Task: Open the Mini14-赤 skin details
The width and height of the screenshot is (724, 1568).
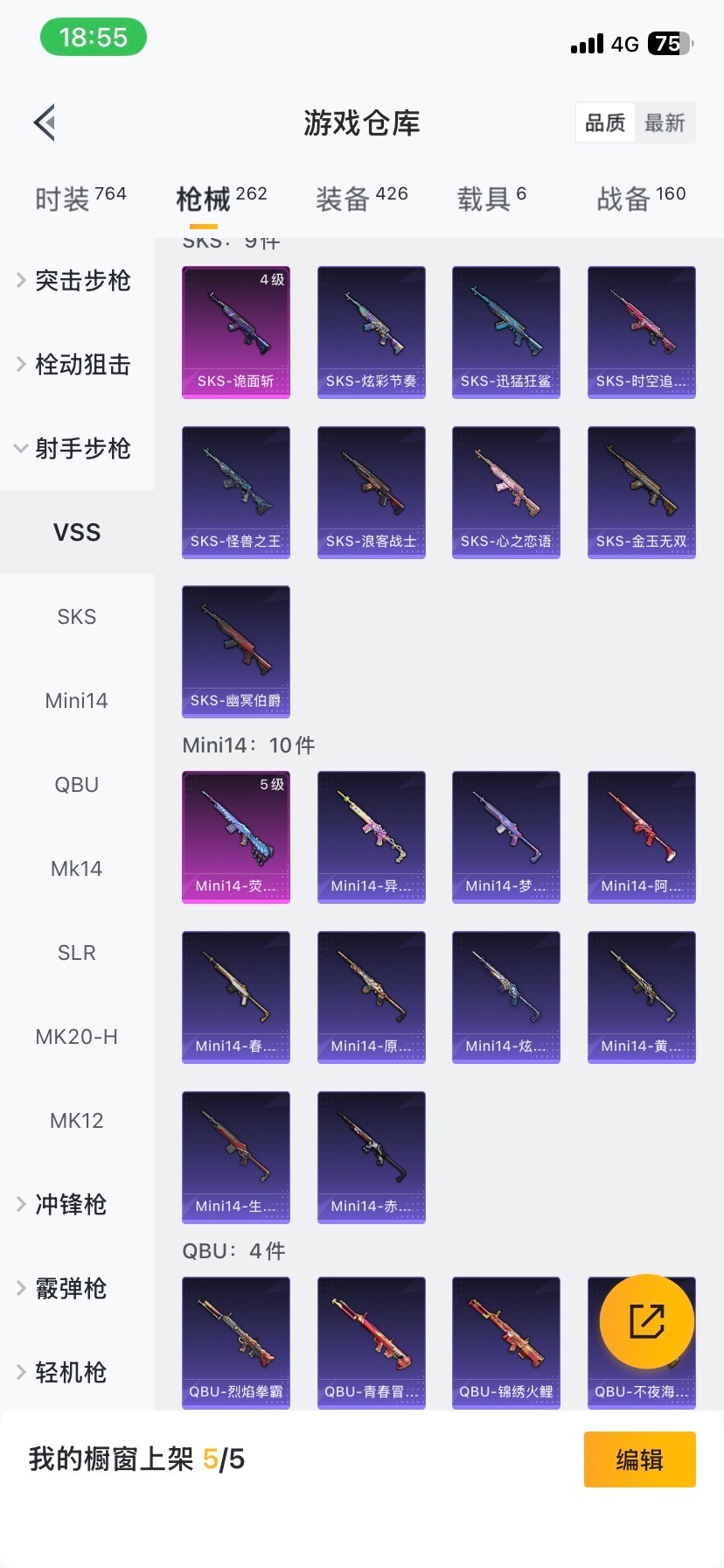Action: 371,1157
